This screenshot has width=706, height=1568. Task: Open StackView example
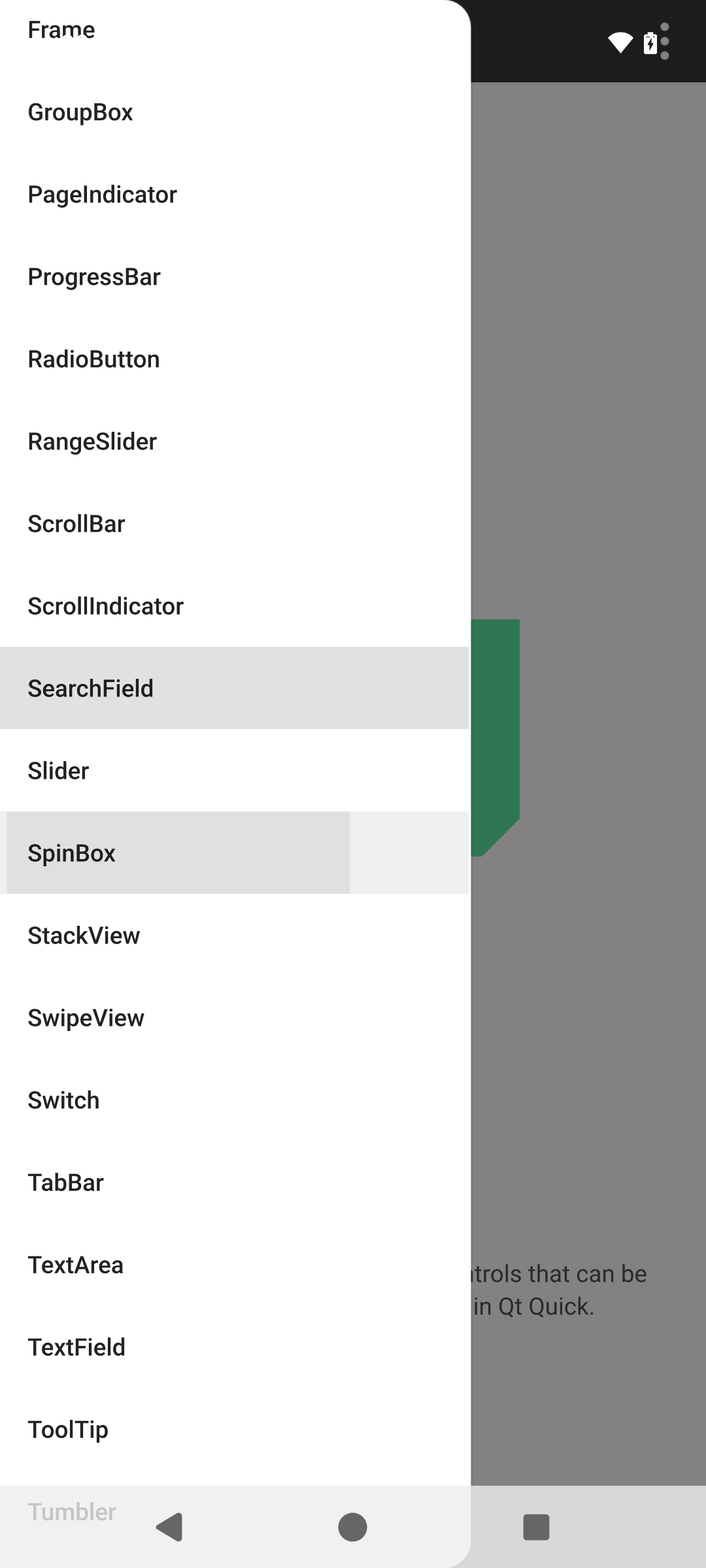click(234, 936)
